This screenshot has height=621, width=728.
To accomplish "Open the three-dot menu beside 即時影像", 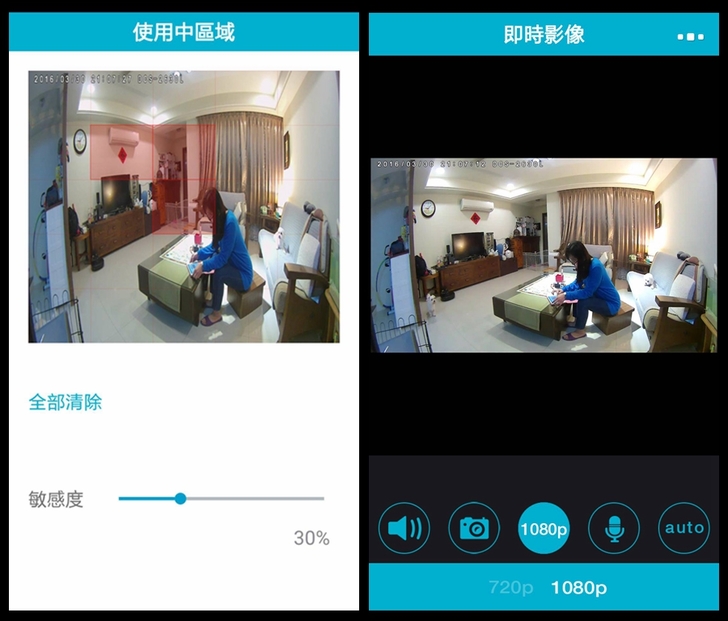I will (690, 36).
